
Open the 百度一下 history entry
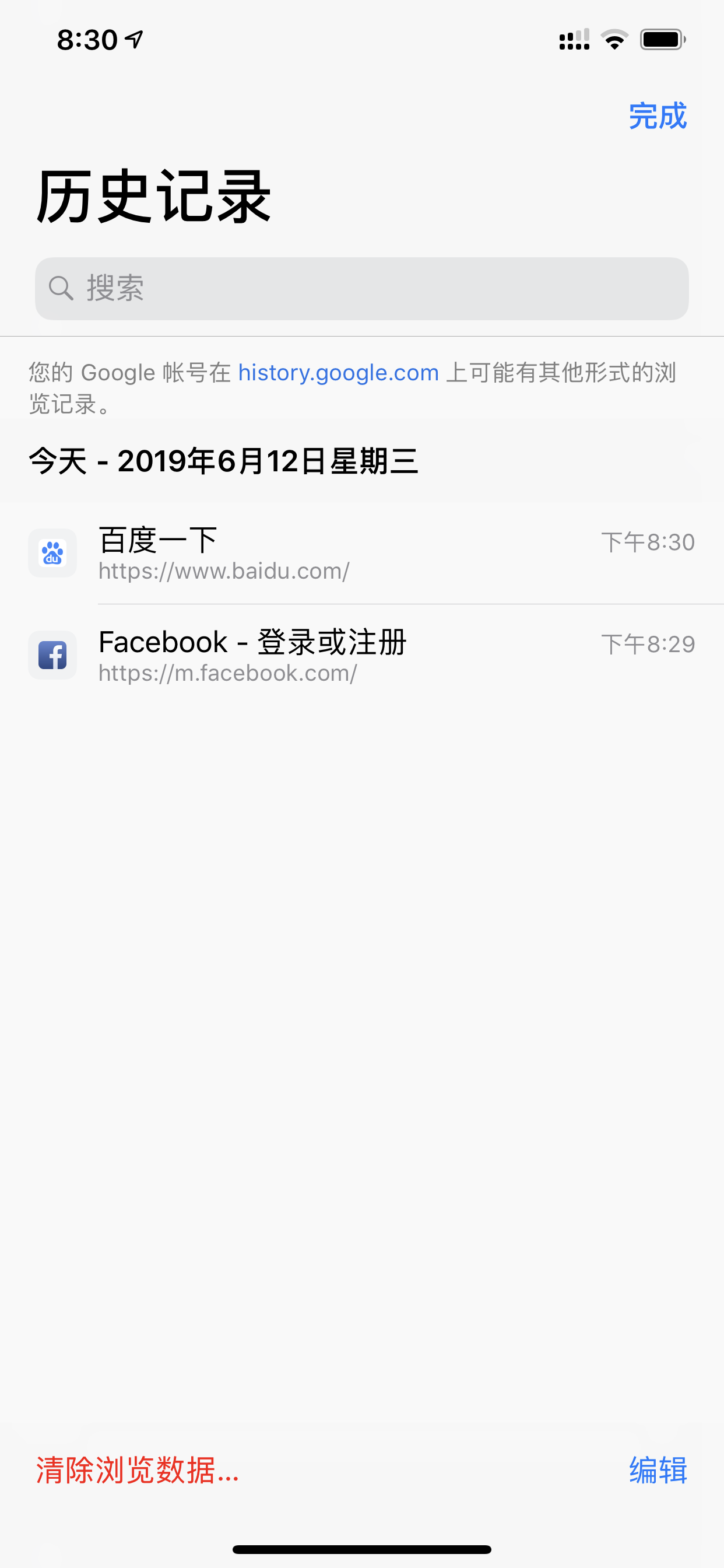pos(362,554)
